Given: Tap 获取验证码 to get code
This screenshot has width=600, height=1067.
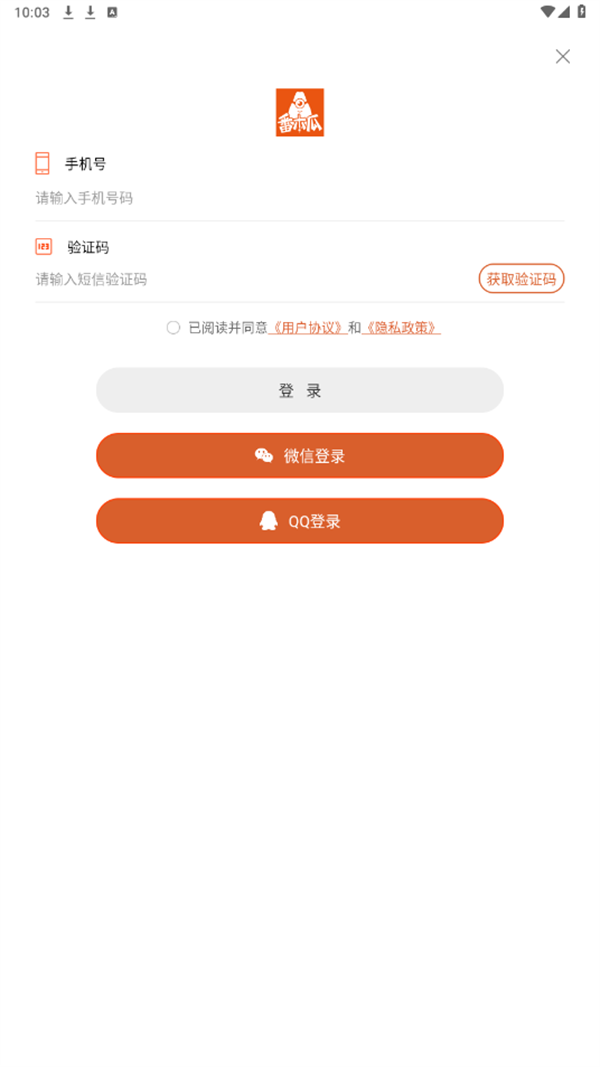Looking at the screenshot, I should [x=521, y=278].
